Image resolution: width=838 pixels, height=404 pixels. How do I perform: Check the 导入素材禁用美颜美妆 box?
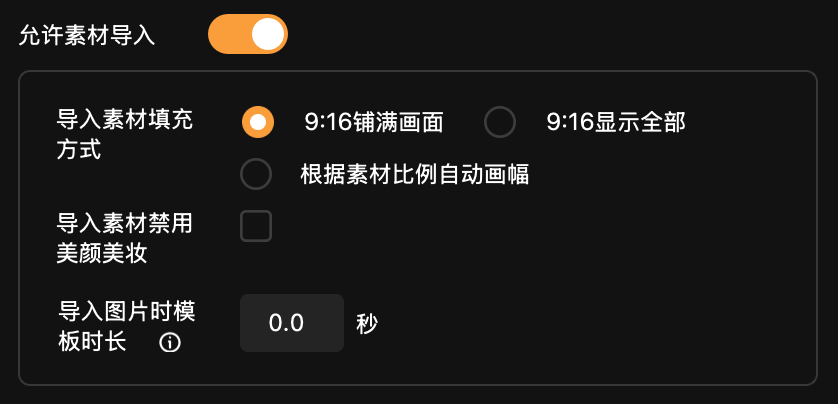click(256, 226)
